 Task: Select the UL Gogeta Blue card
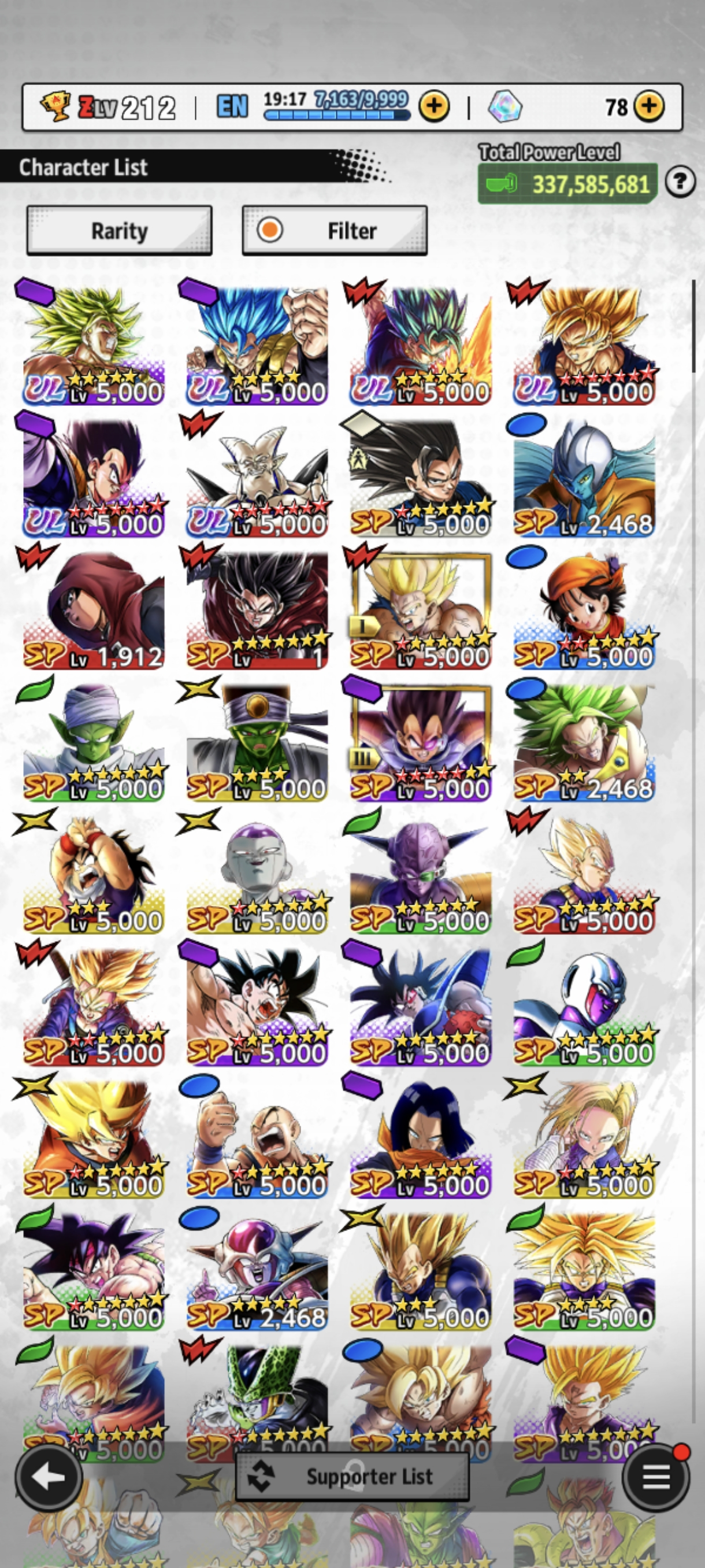[x=257, y=344]
